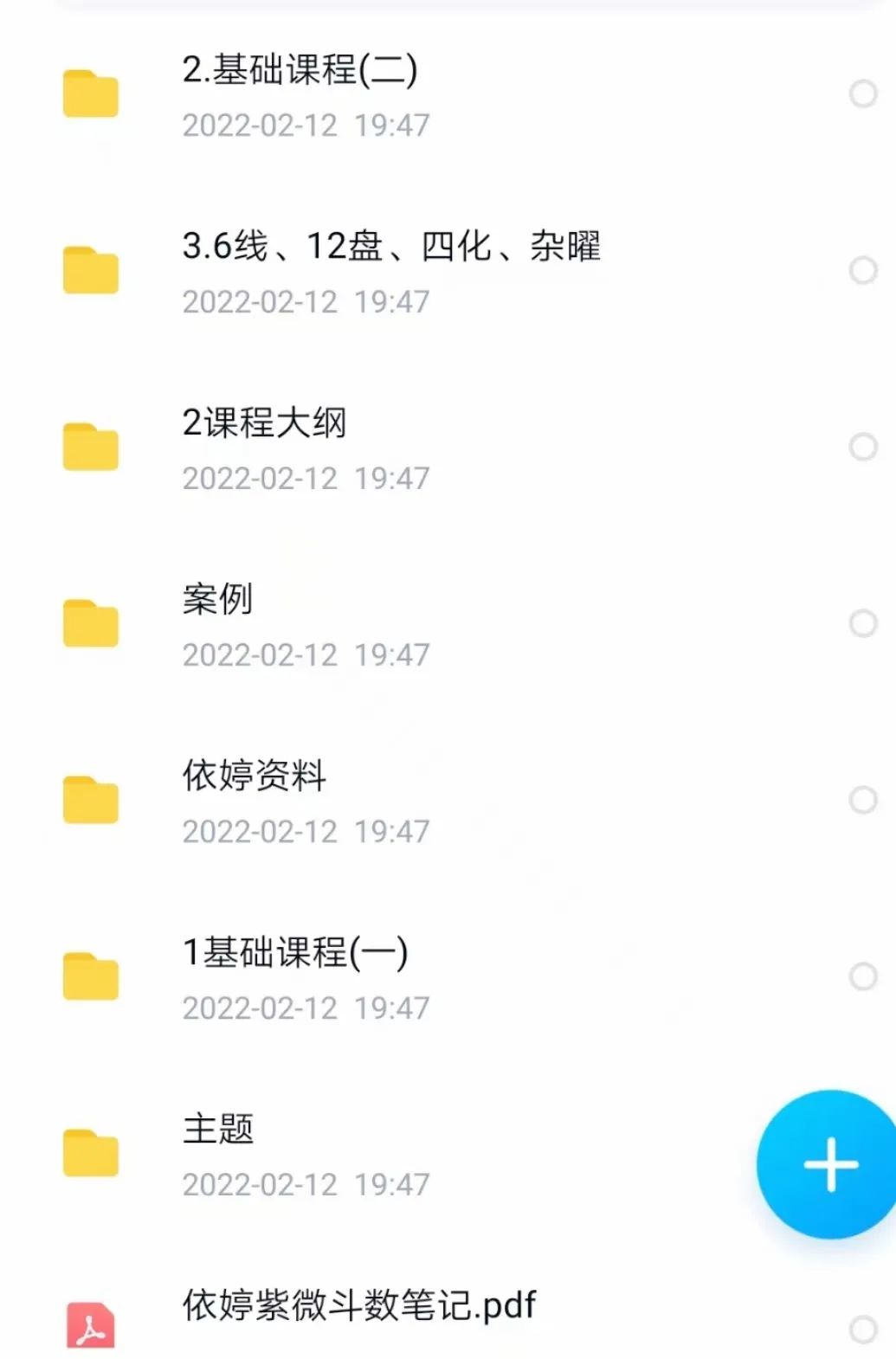Select the 3.6线、12盘、四化、杂曜 folder checkbox
The image size is (896, 1359).
pyautogui.click(x=863, y=270)
